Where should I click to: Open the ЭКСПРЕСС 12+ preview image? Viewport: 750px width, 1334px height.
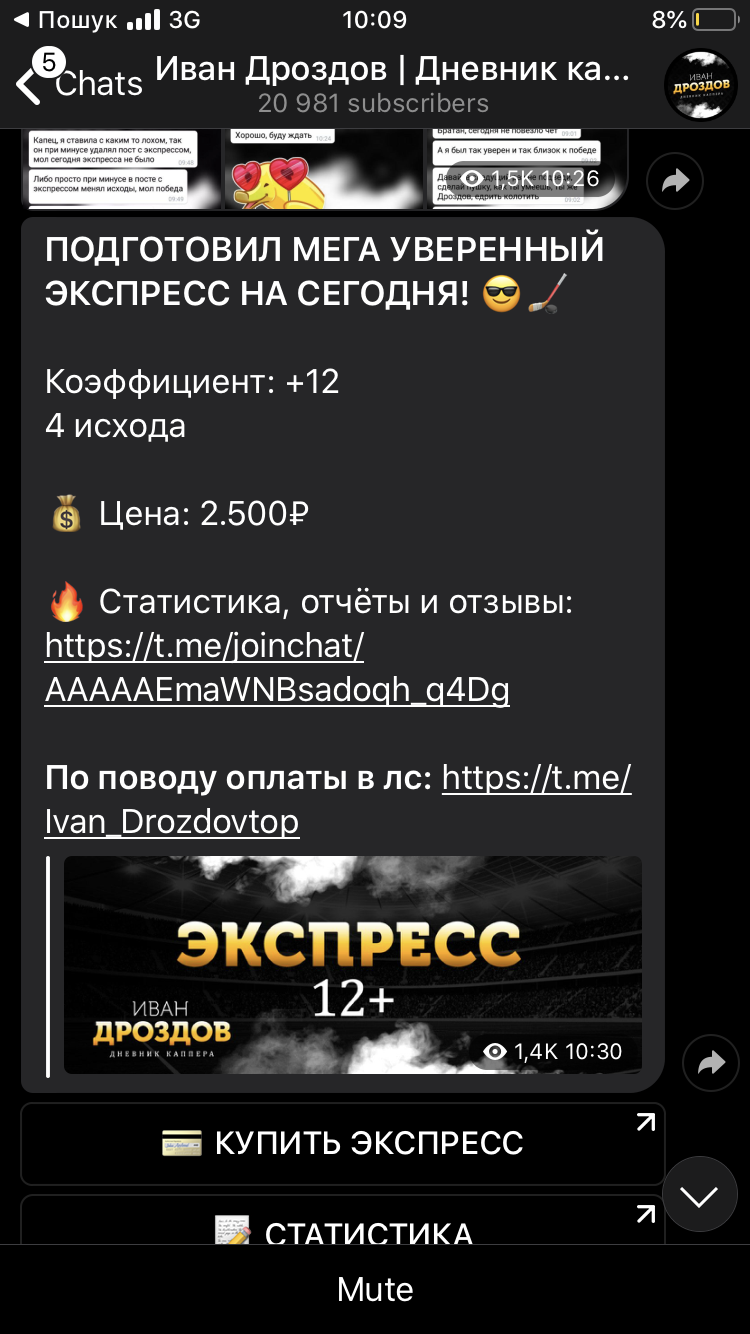[x=353, y=964]
